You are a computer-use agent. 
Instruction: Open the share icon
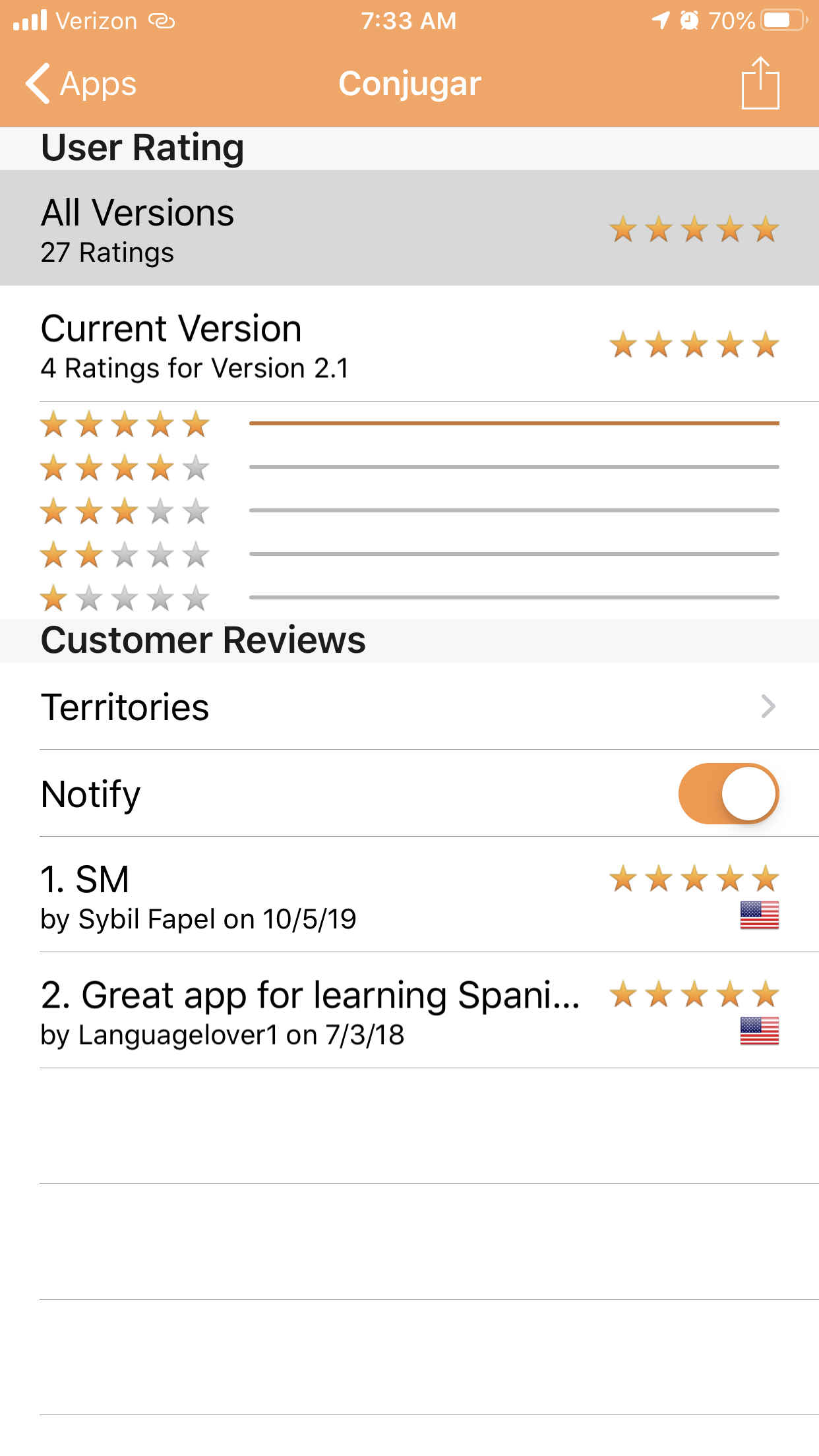pyautogui.click(x=760, y=82)
